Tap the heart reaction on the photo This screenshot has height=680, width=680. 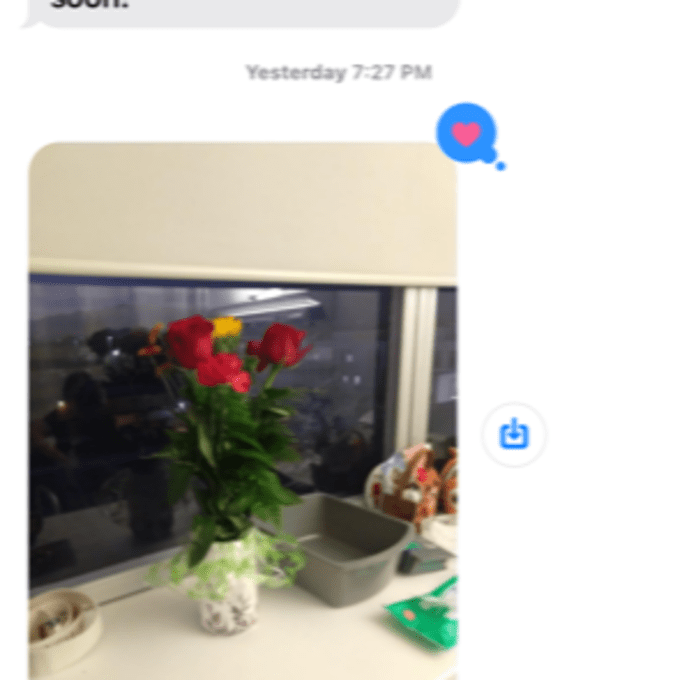[x=466, y=132]
